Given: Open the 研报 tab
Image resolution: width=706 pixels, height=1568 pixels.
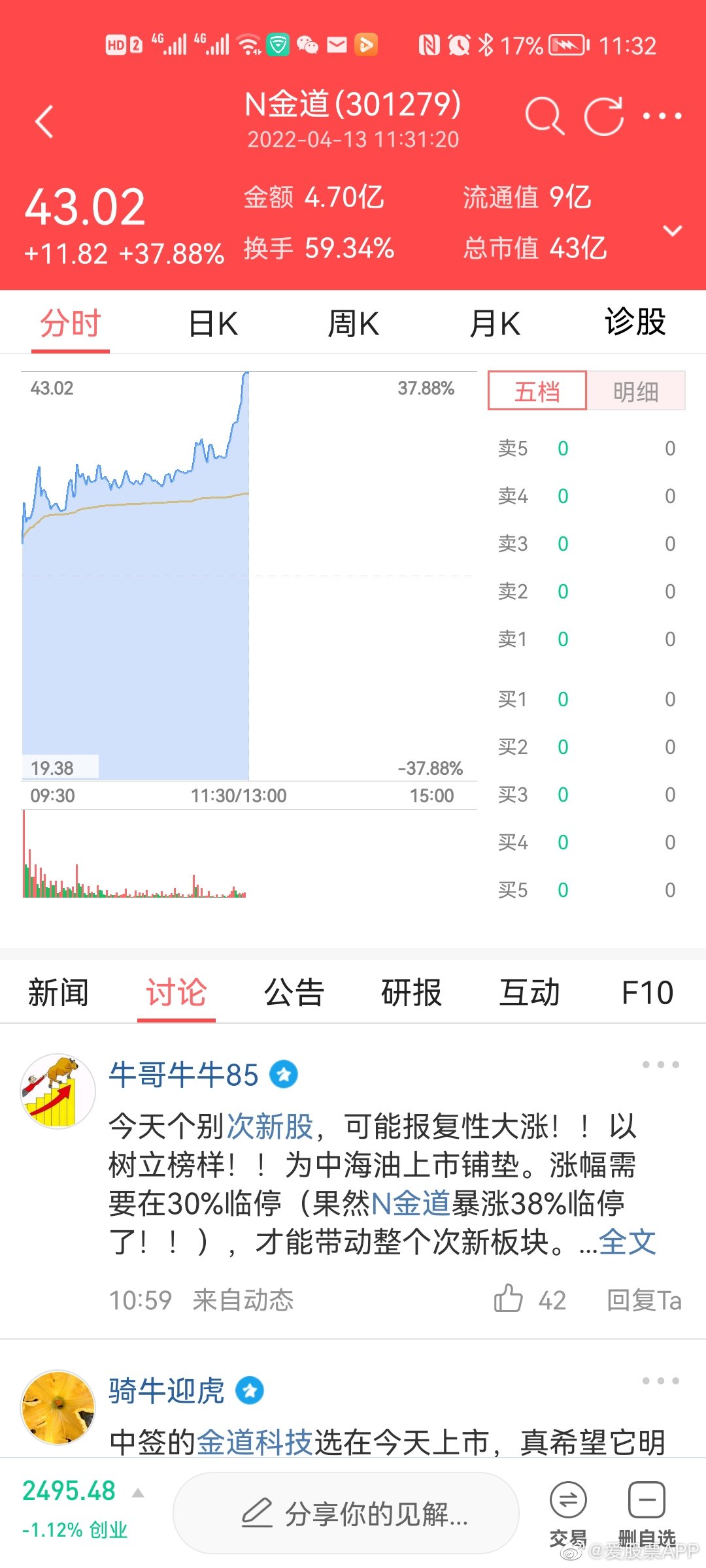Looking at the screenshot, I should point(412,992).
